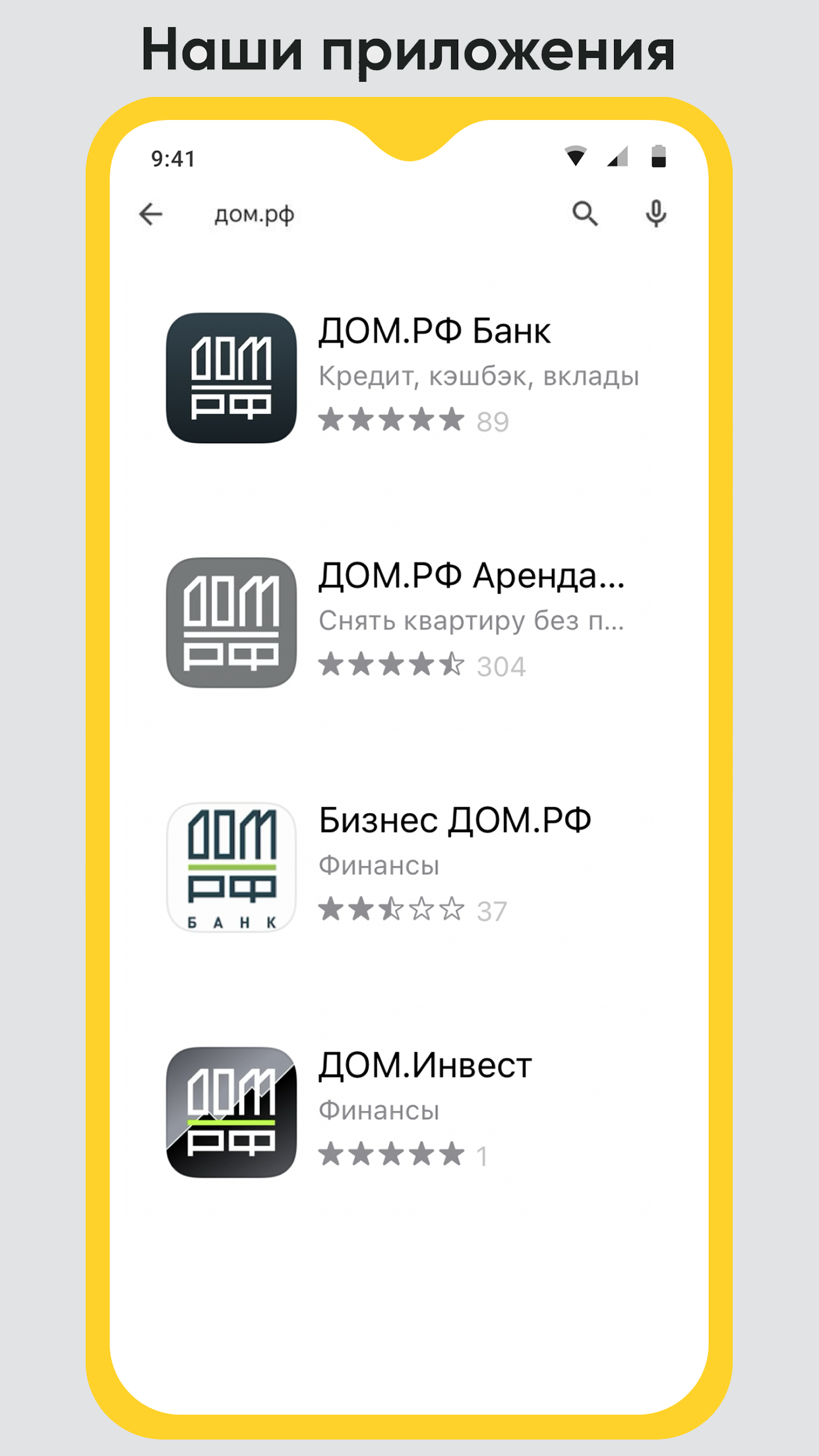Screen dimensions: 819x1456
Task: View the 304 reviews count
Action: tap(502, 666)
